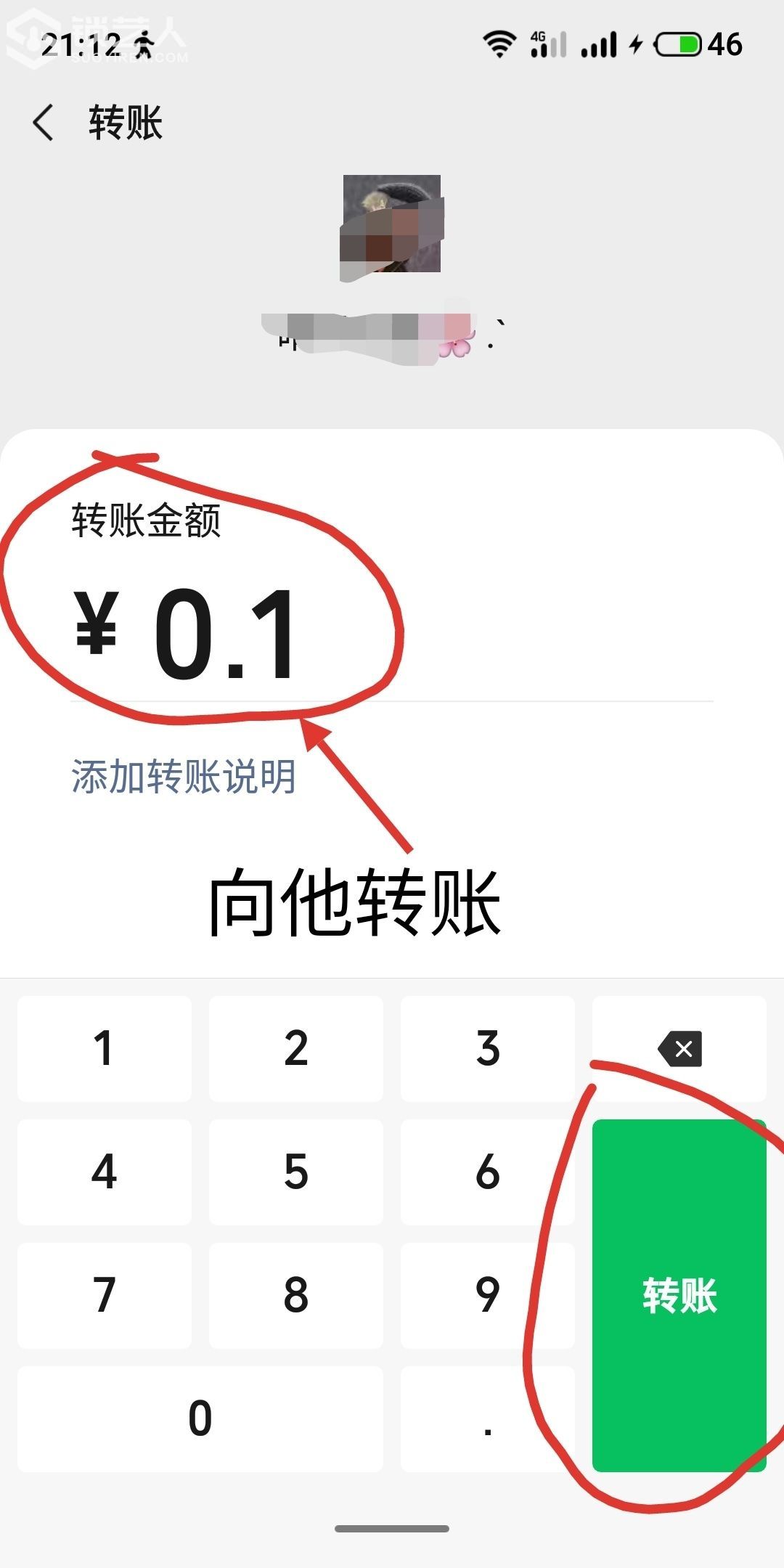This screenshot has width=784, height=1568.
Task: Enter digit 9 on the keypad
Action: click(x=488, y=1295)
